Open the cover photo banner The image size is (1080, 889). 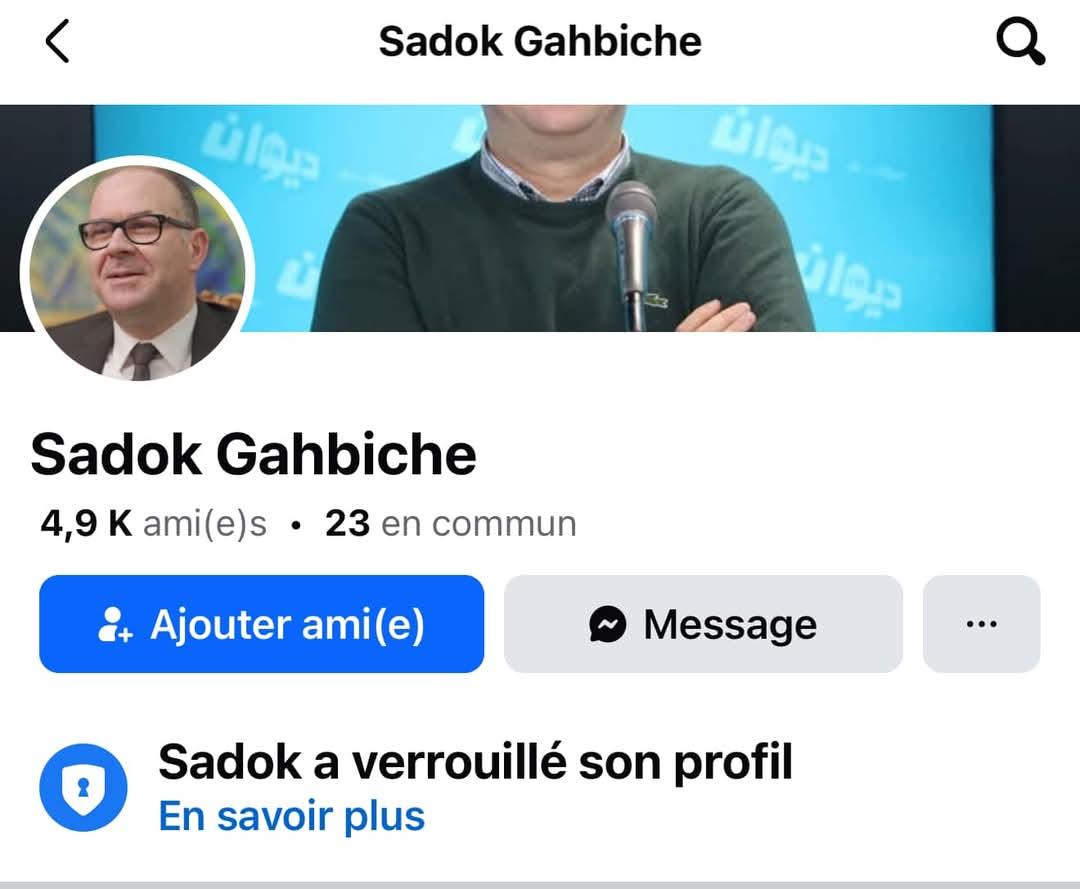620,218
